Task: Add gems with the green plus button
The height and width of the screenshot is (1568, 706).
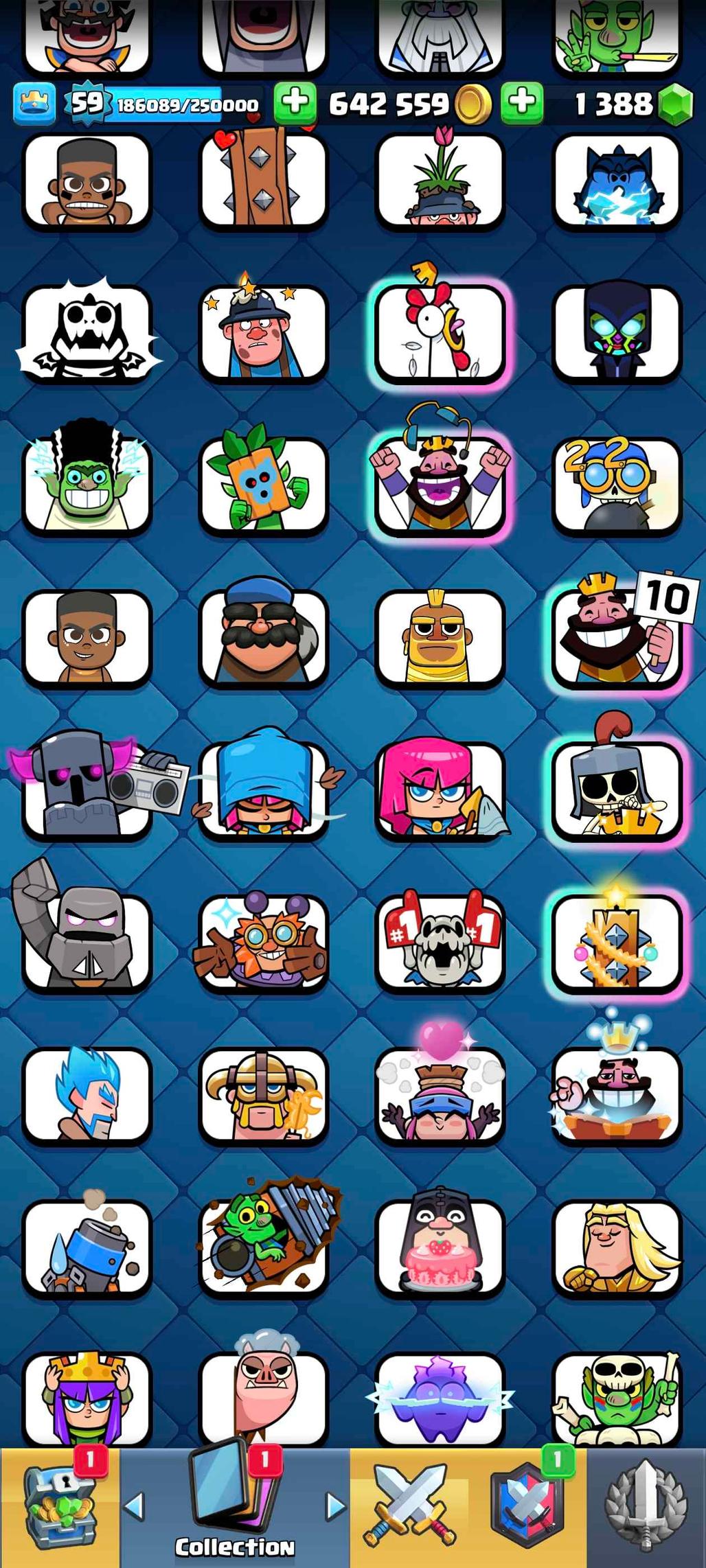Action: [x=522, y=103]
